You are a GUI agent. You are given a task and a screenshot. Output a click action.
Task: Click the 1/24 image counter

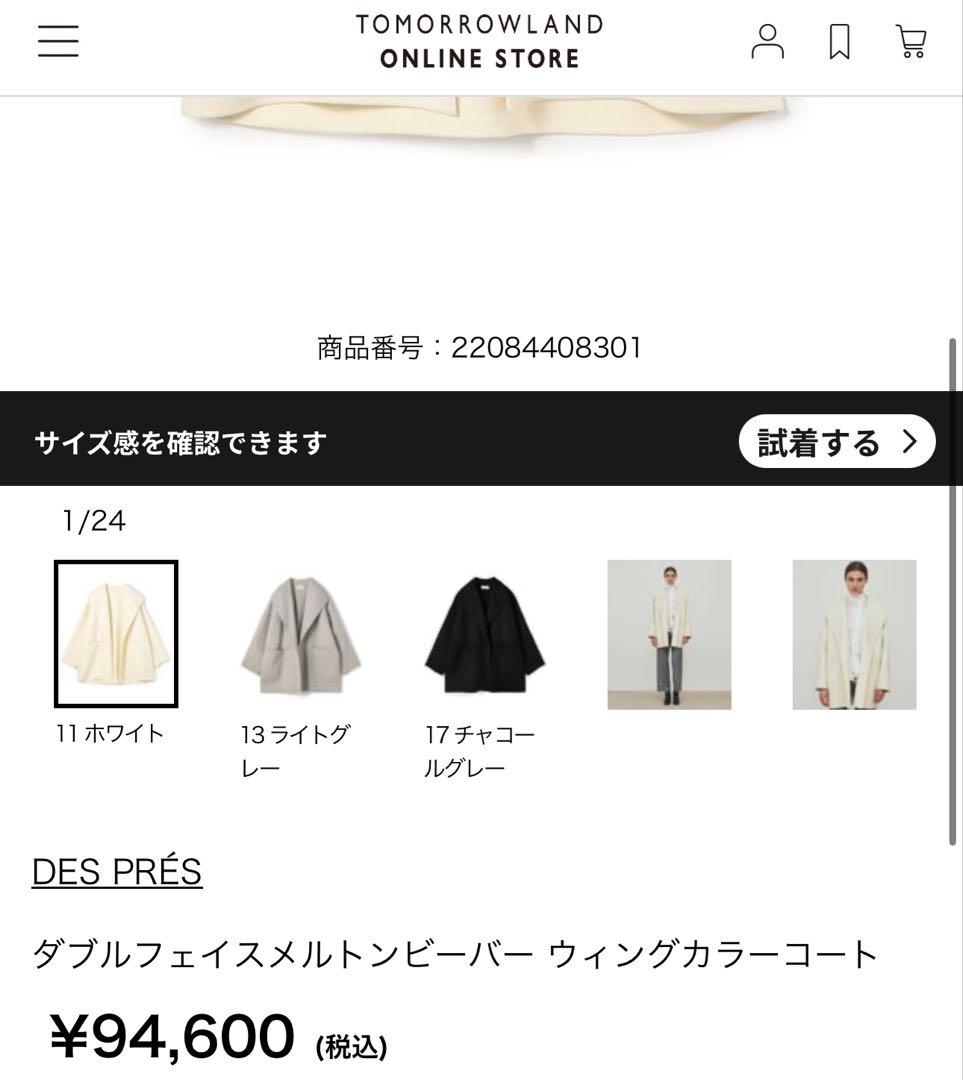click(91, 518)
